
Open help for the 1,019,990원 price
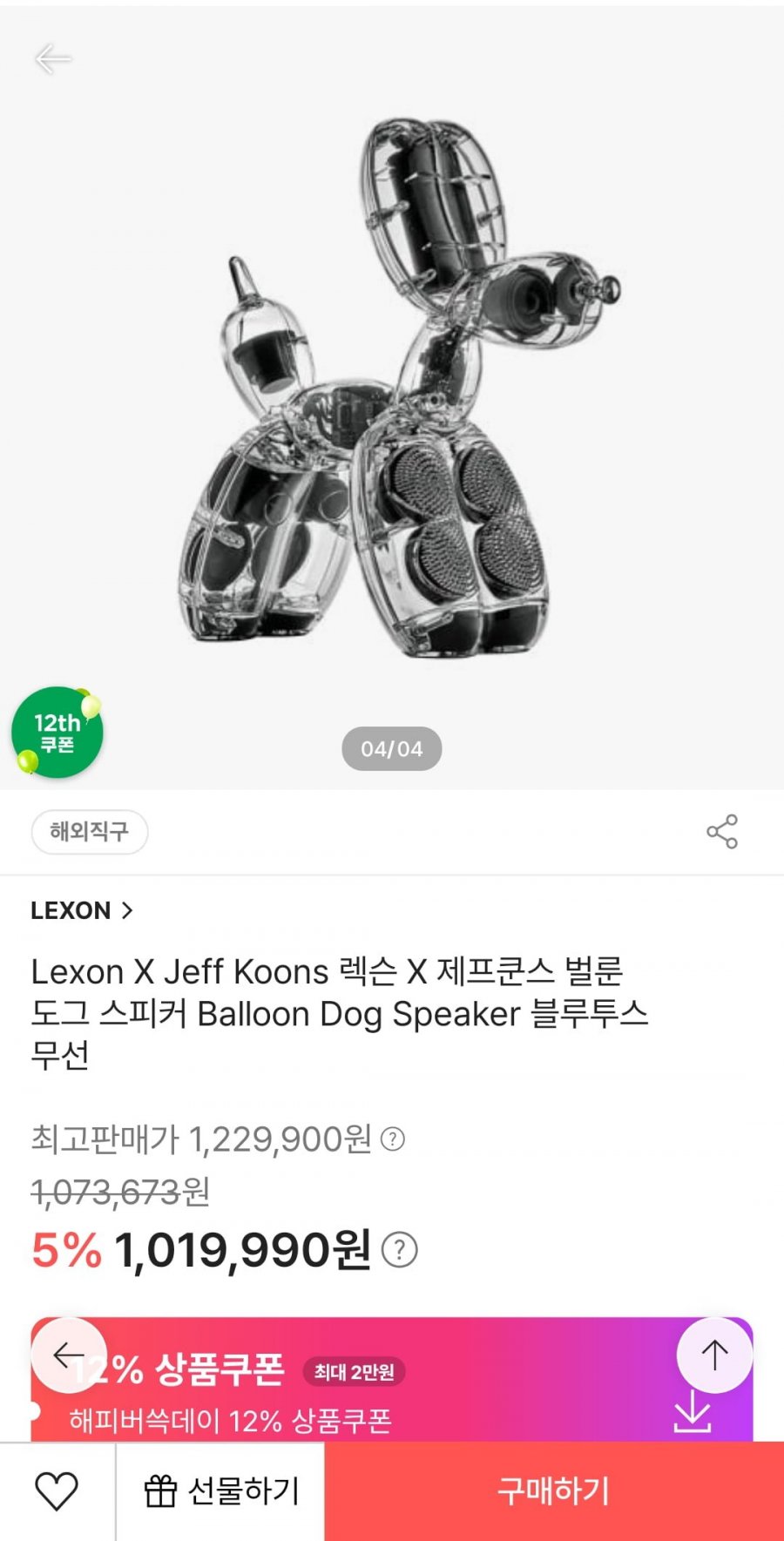coord(400,1250)
